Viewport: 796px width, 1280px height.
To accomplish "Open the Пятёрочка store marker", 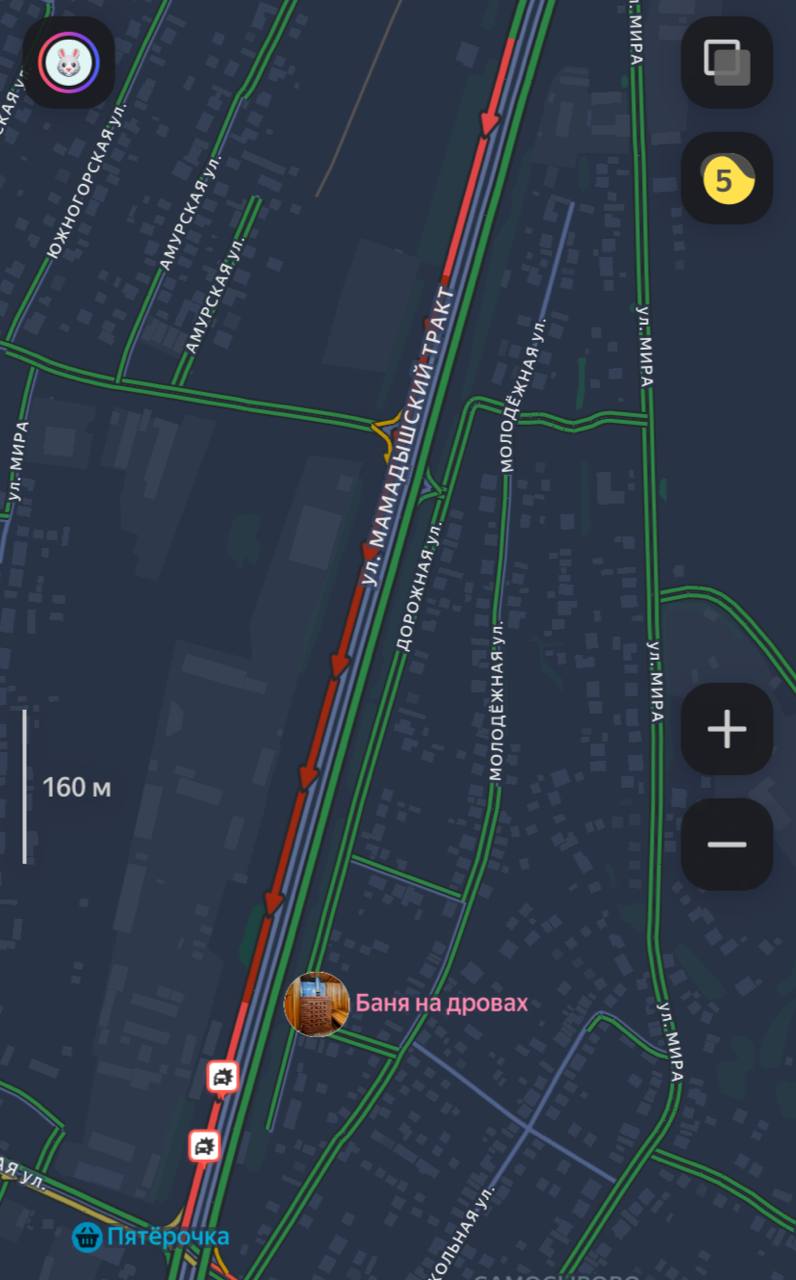I will click(88, 1237).
